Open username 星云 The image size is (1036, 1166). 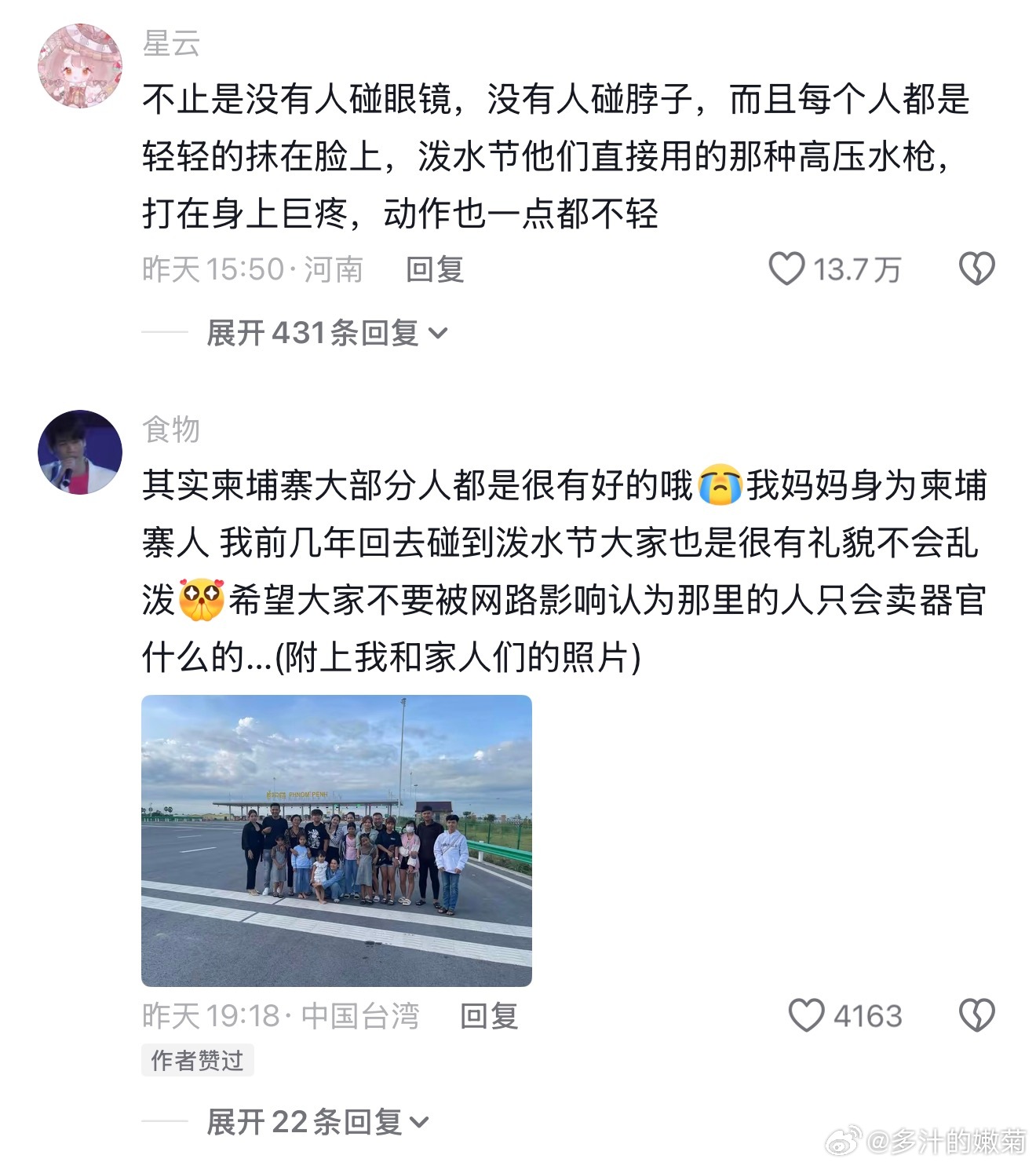point(171,43)
